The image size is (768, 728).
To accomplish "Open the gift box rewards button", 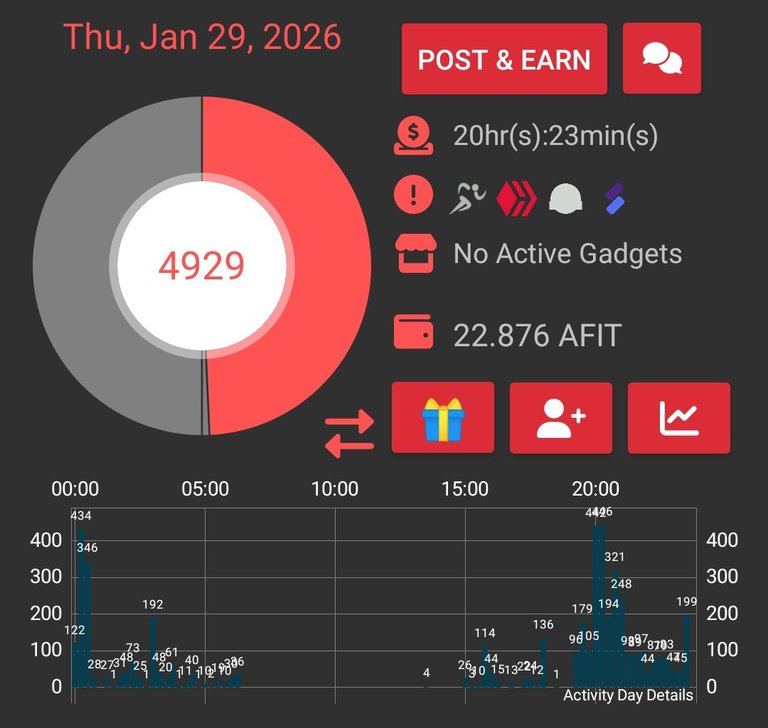I will point(443,418).
